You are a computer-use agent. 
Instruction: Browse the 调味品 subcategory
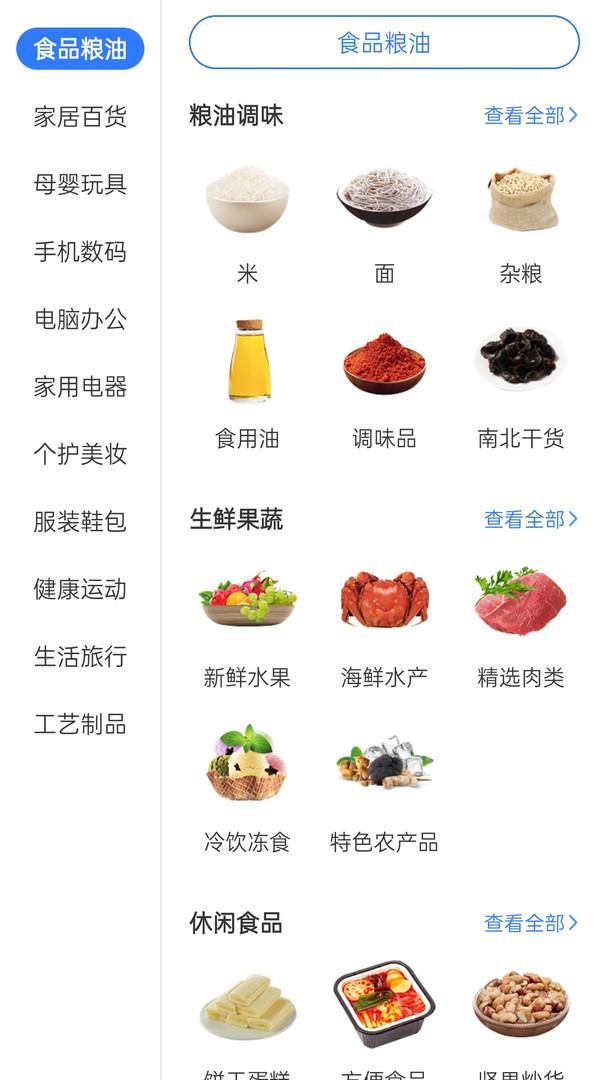tap(384, 384)
